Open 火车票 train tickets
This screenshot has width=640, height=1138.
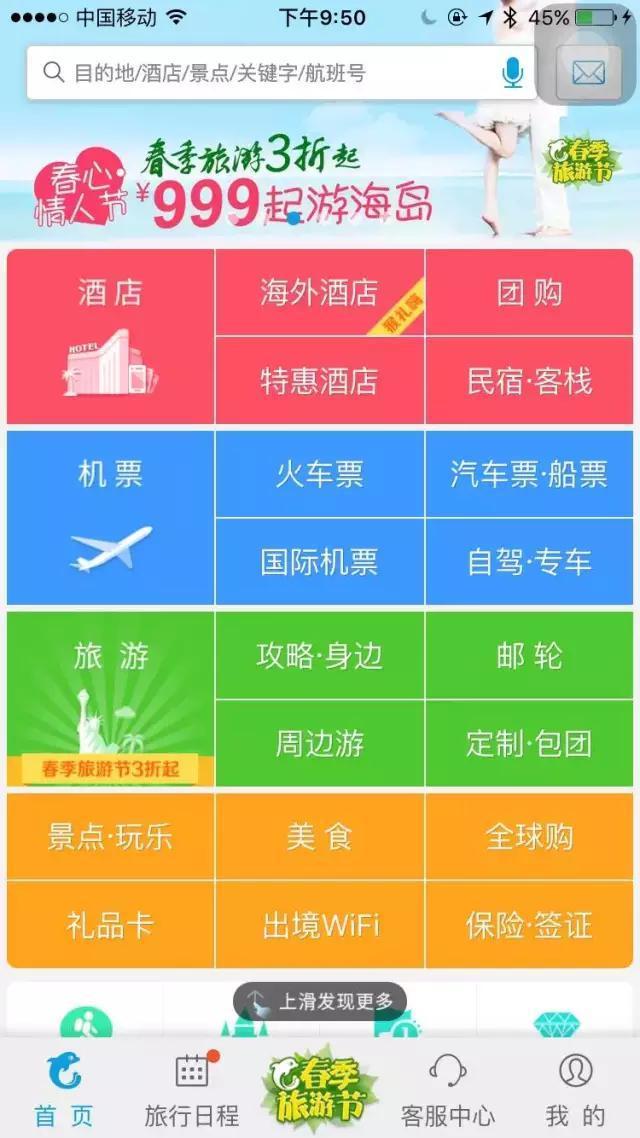pyautogui.click(x=319, y=474)
